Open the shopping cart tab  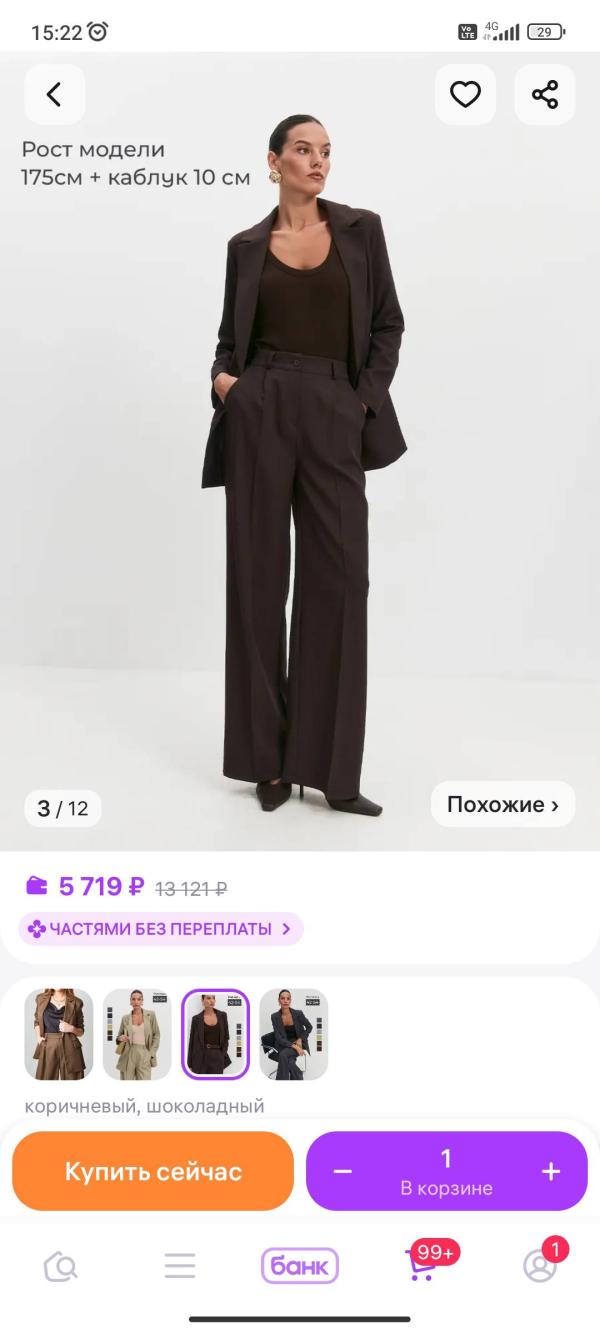click(x=422, y=1264)
